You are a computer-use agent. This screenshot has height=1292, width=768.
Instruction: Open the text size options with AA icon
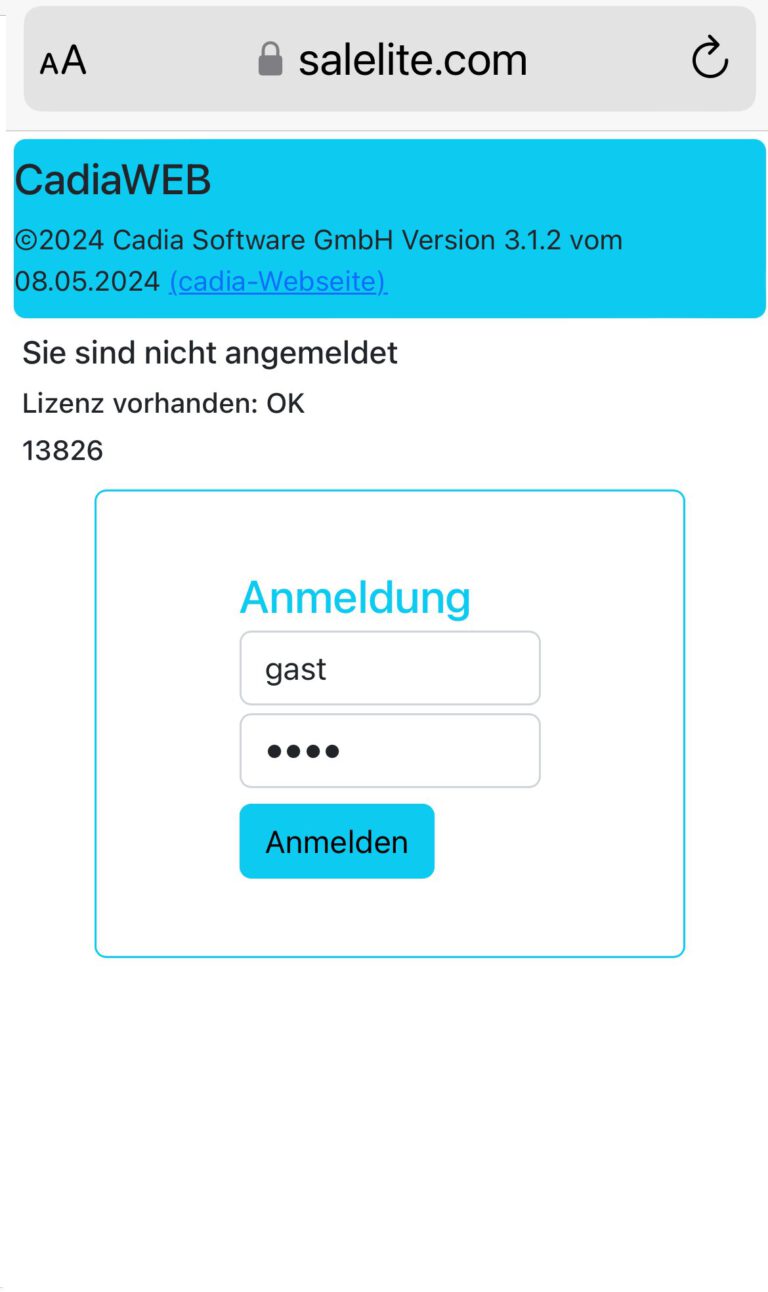click(x=62, y=59)
